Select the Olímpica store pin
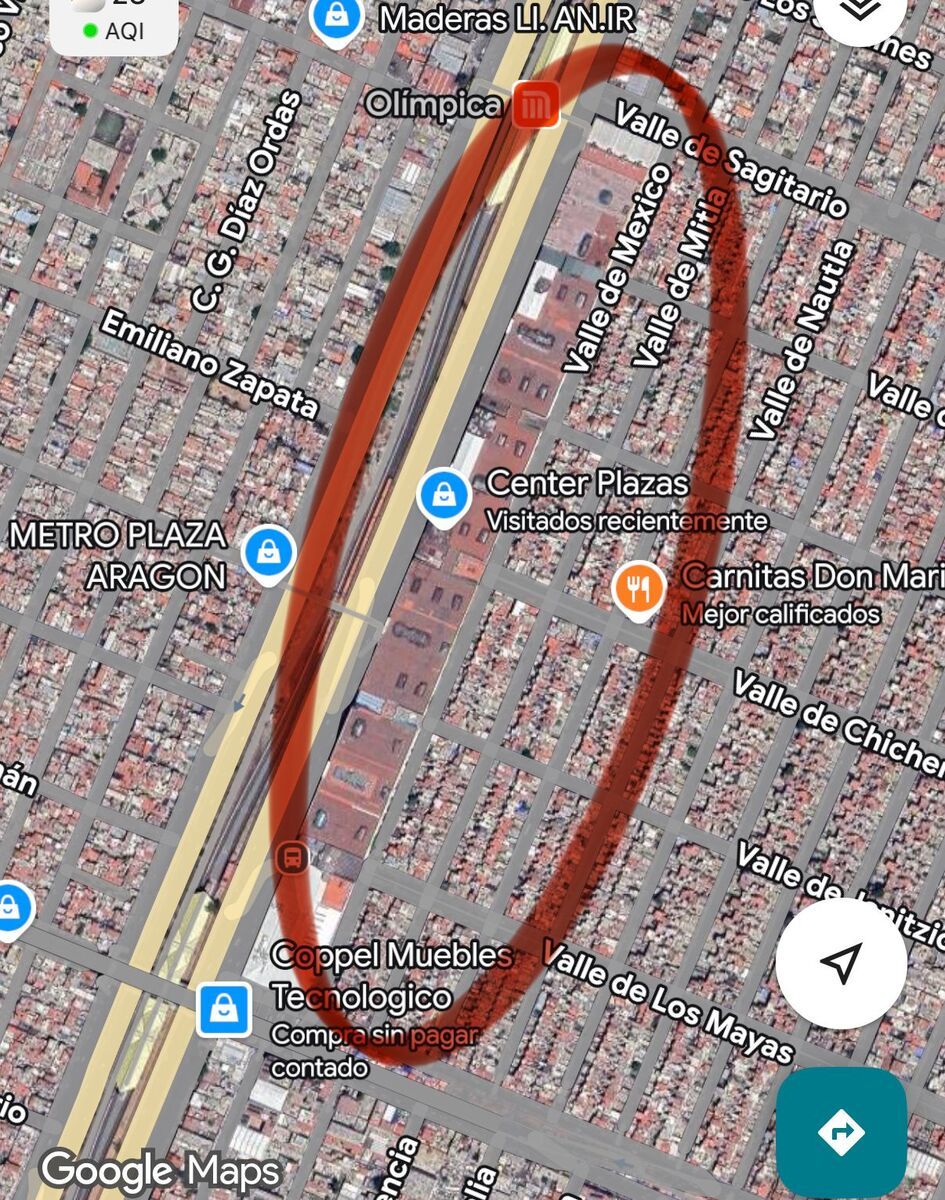Image resolution: width=945 pixels, height=1200 pixels. (535, 104)
